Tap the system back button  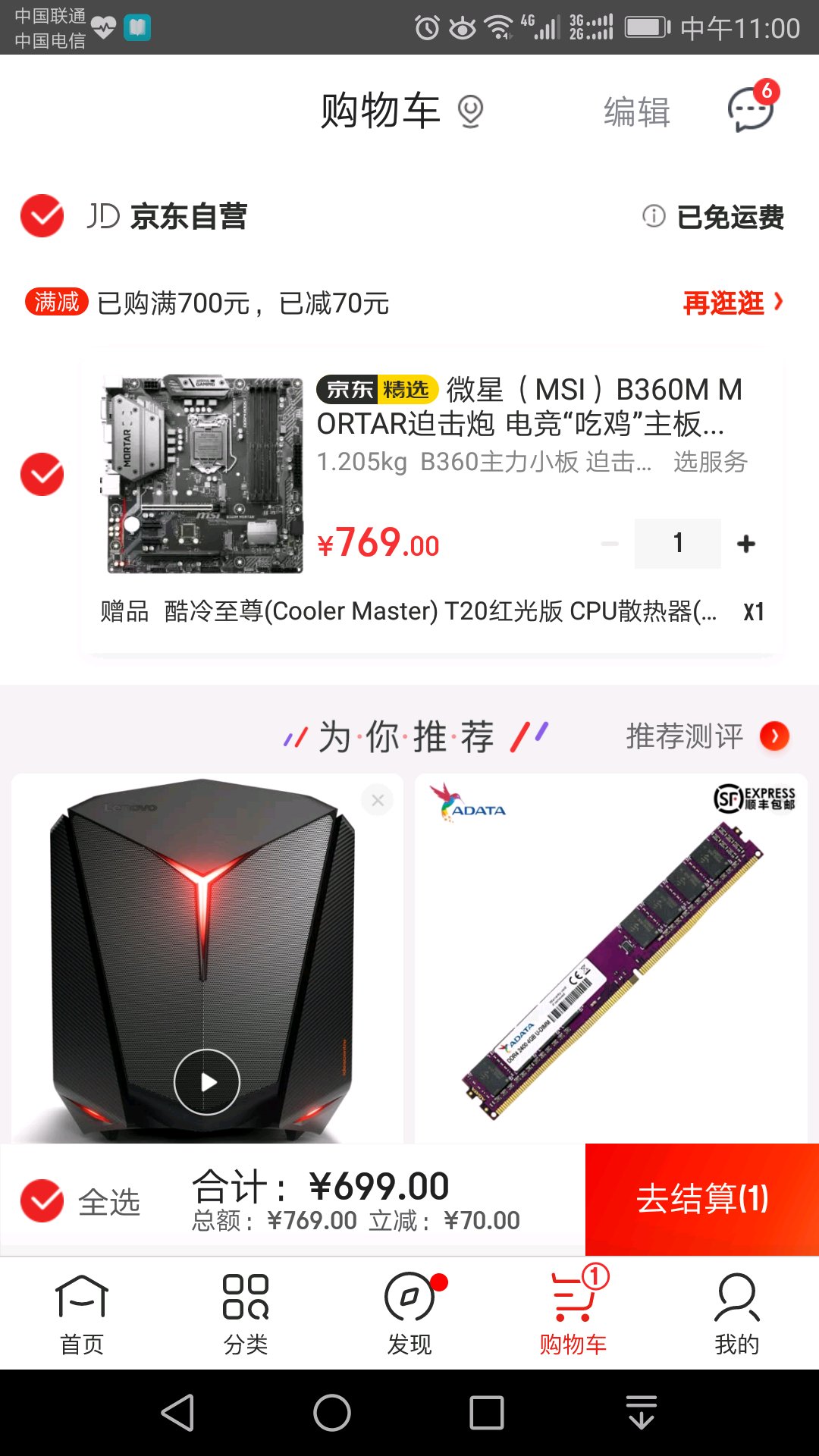tap(178, 1413)
